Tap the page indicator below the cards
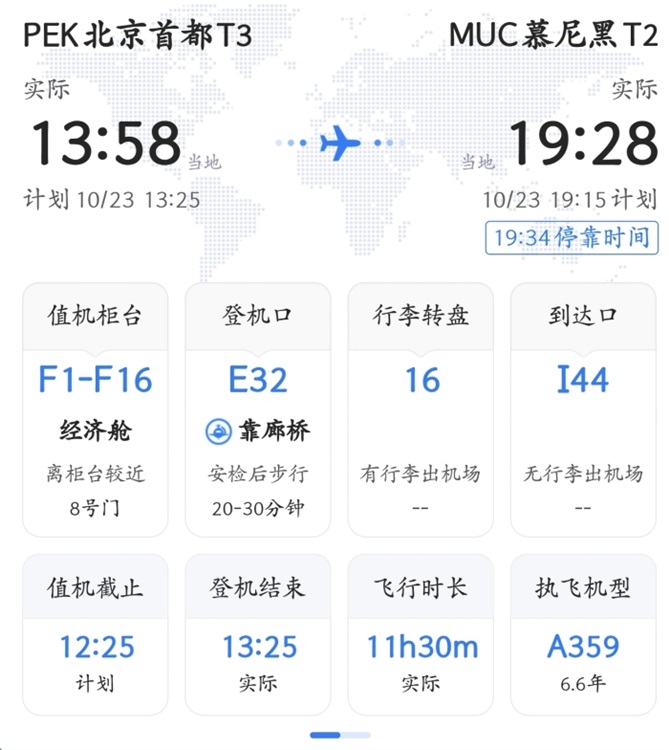 340,735
